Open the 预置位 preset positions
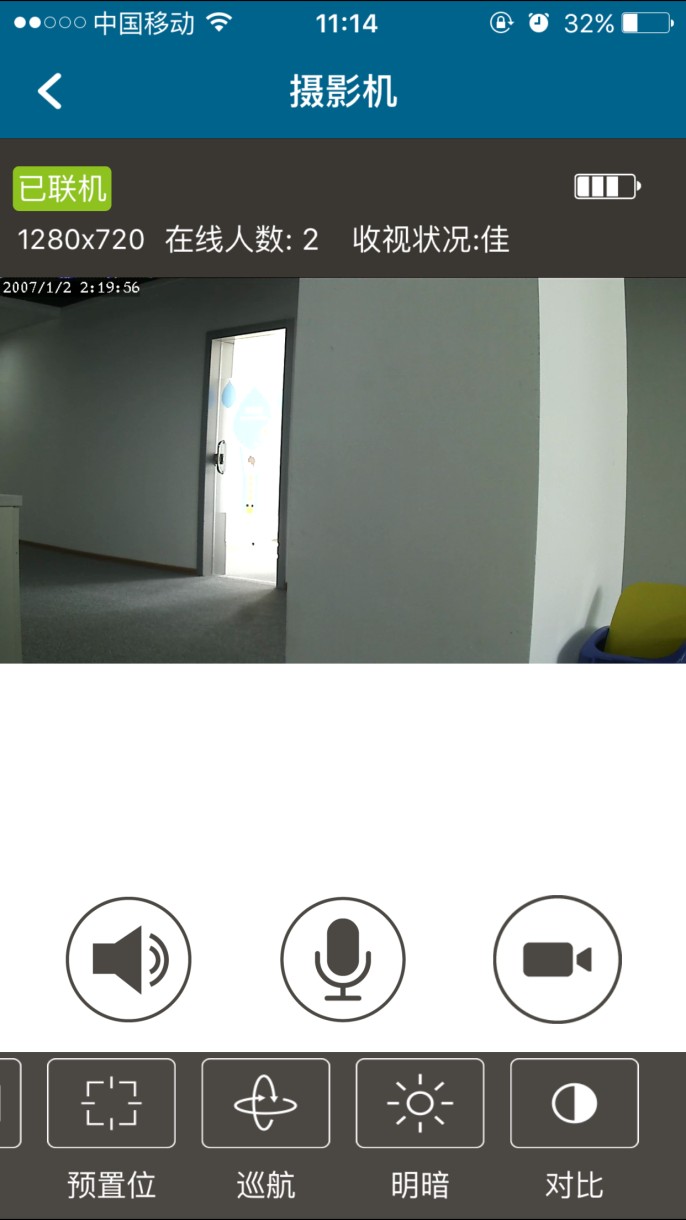Image resolution: width=686 pixels, height=1220 pixels. pos(111,1104)
